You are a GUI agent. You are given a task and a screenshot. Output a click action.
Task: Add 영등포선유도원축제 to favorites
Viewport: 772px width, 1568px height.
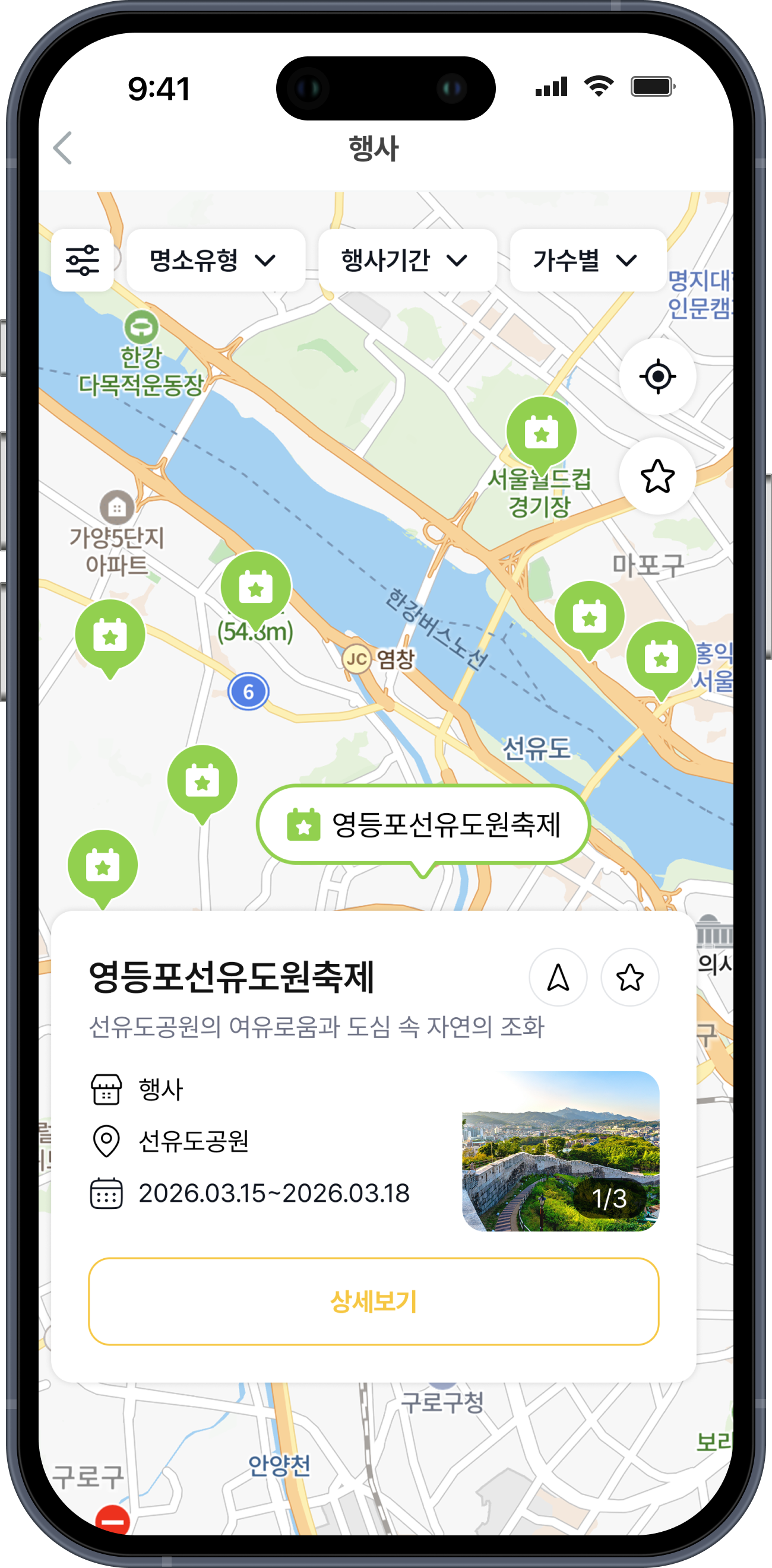coord(629,977)
